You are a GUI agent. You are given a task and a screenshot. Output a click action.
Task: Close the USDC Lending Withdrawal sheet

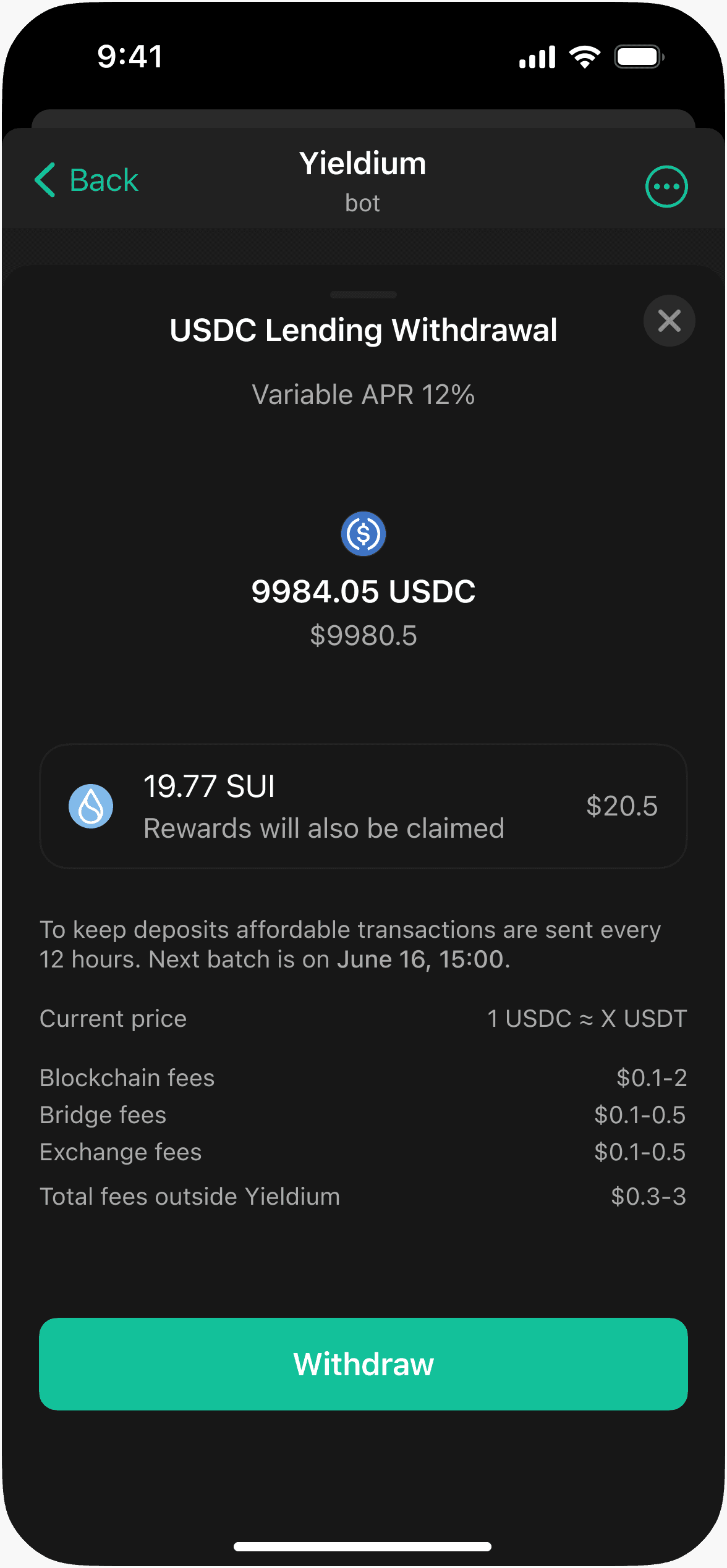pos(669,321)
